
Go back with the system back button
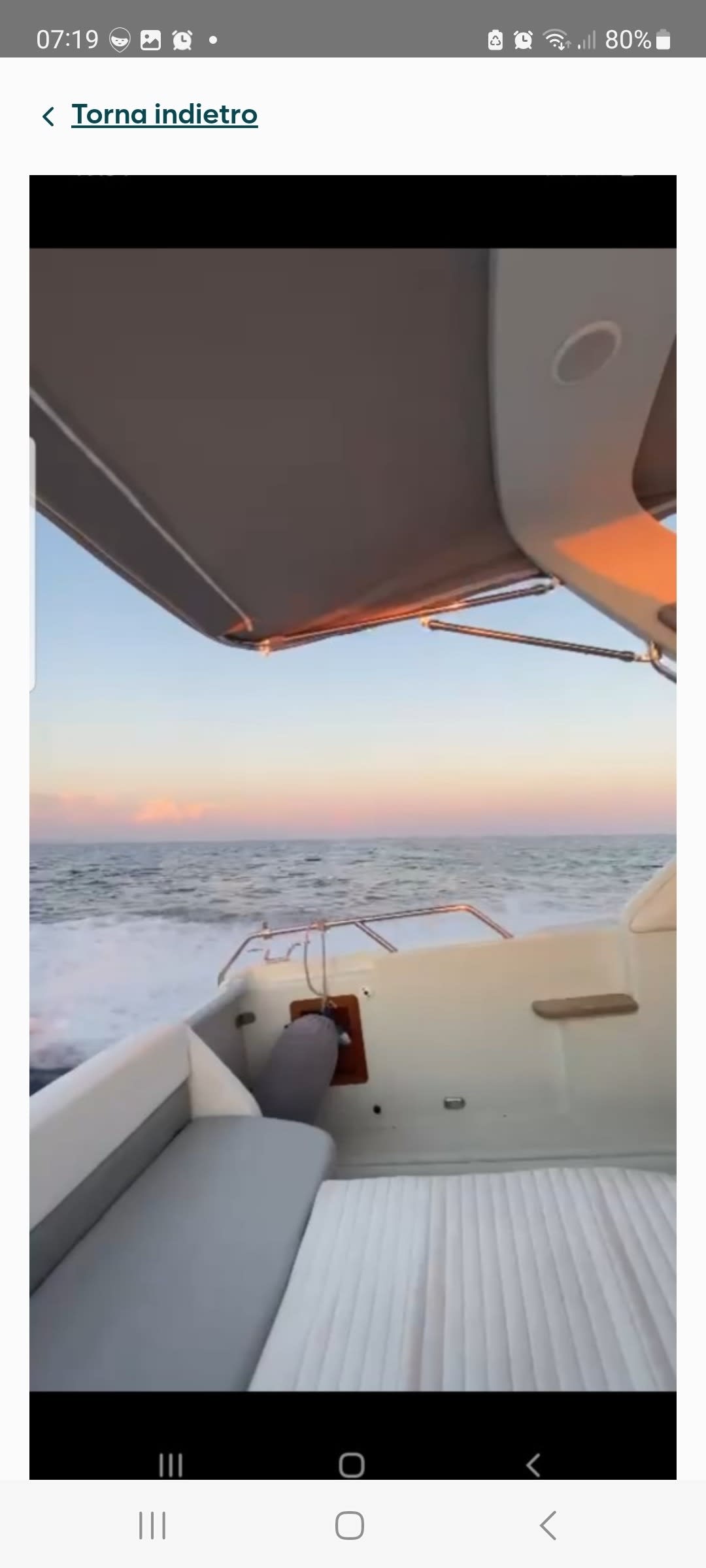[548, 1526]
